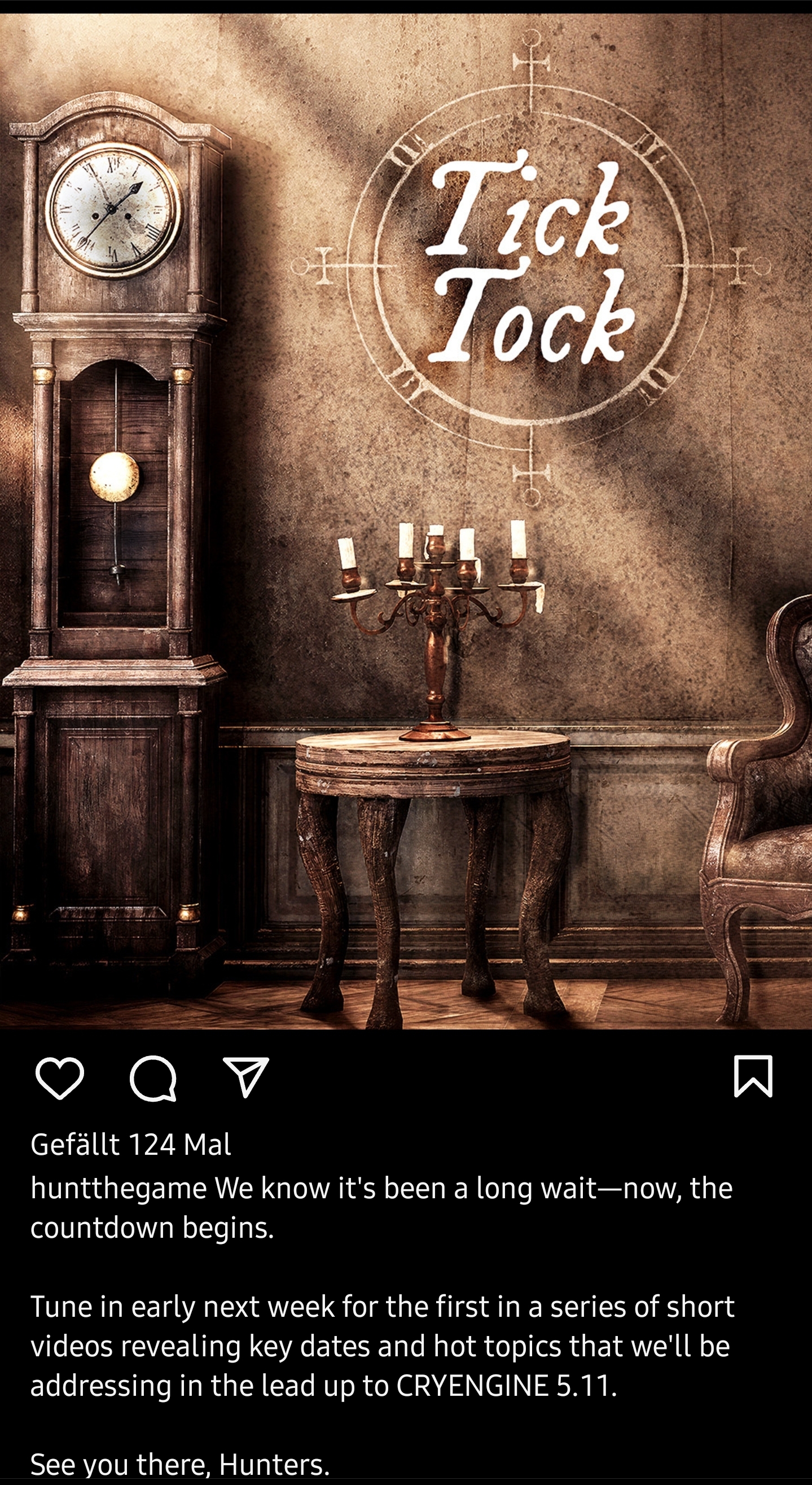Open comments on the Tick Tock post
The height and width of the screenshot is (1485, 812).
(x=153, y=1077)
